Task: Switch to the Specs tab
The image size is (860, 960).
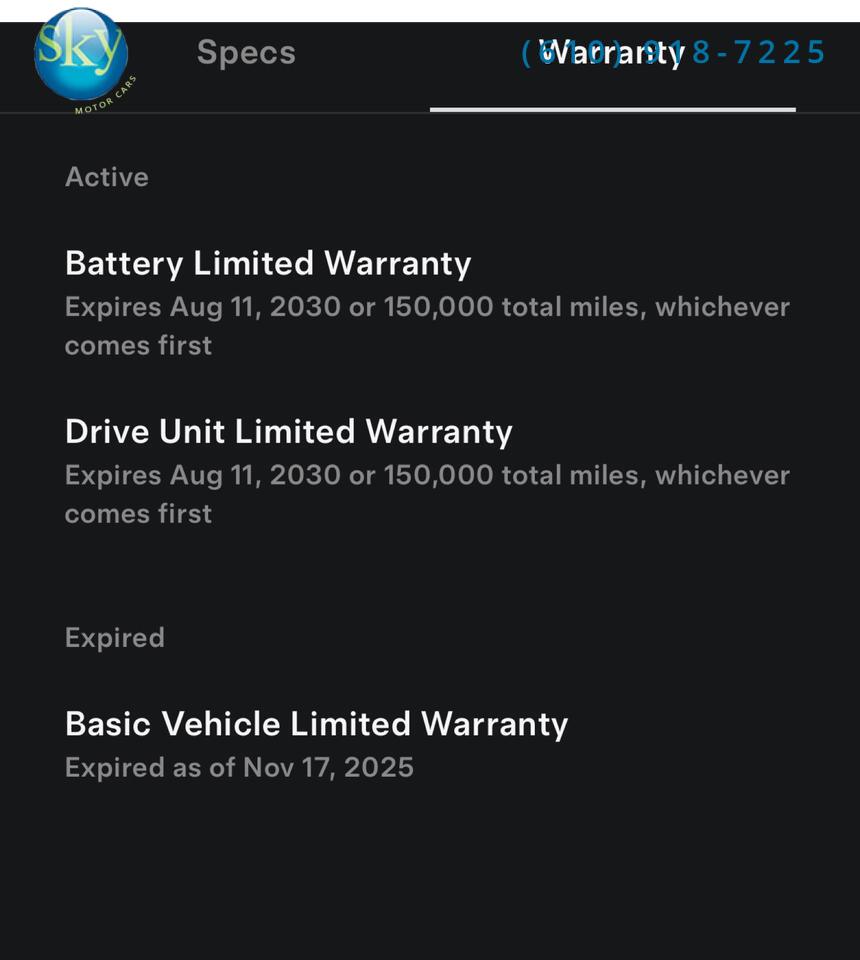Action: [x=244, y=52]
